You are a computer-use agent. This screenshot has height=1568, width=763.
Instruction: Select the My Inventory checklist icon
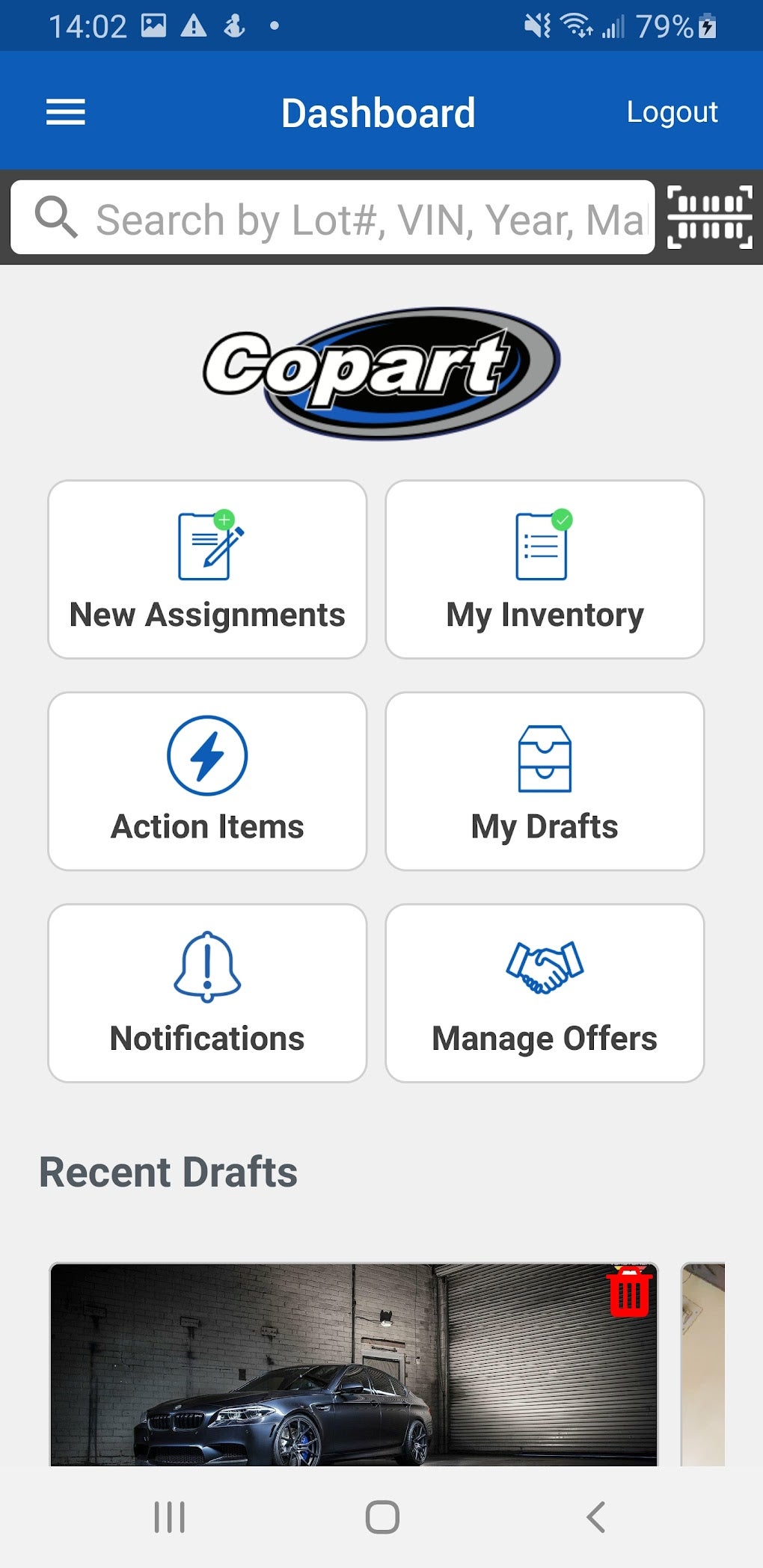(542, 546)
